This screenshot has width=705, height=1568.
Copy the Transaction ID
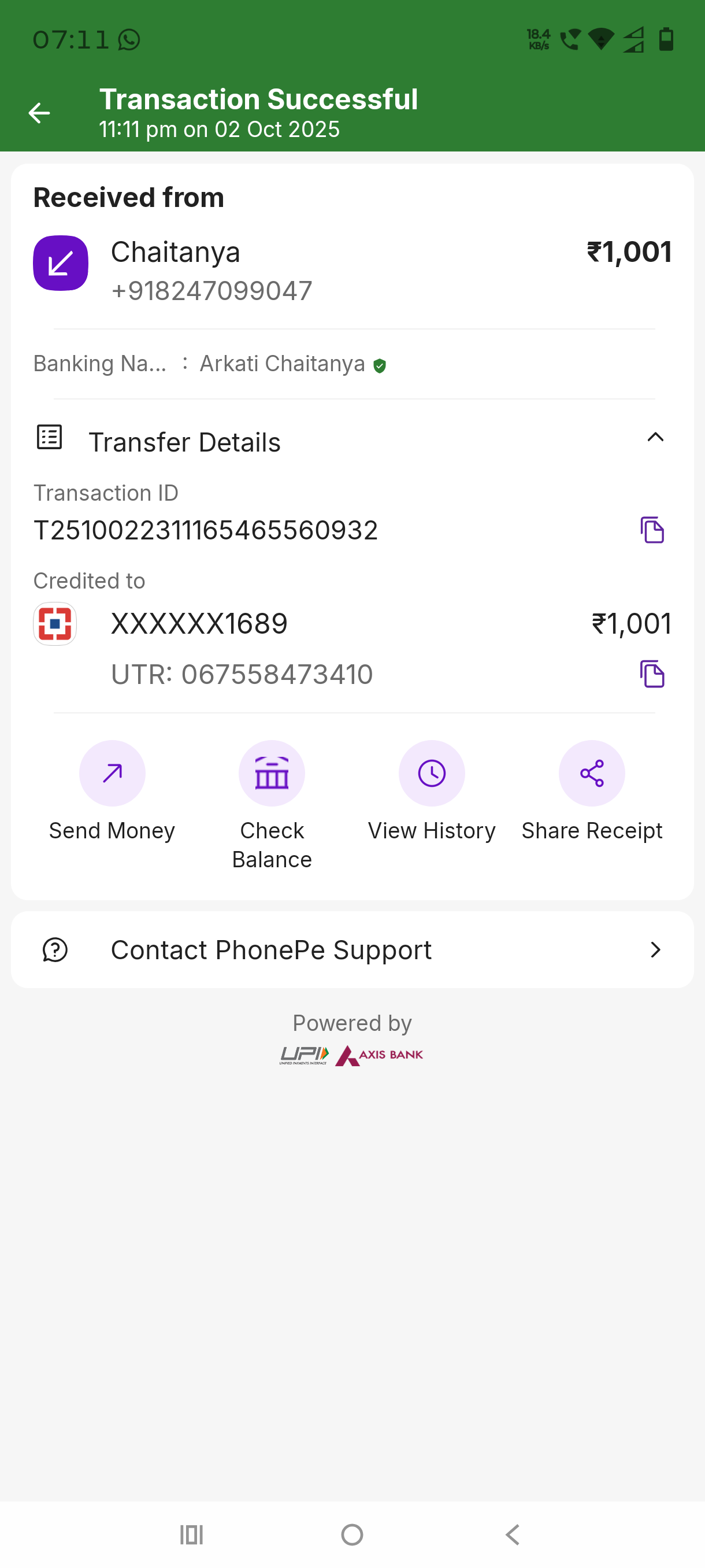(651, 530)
